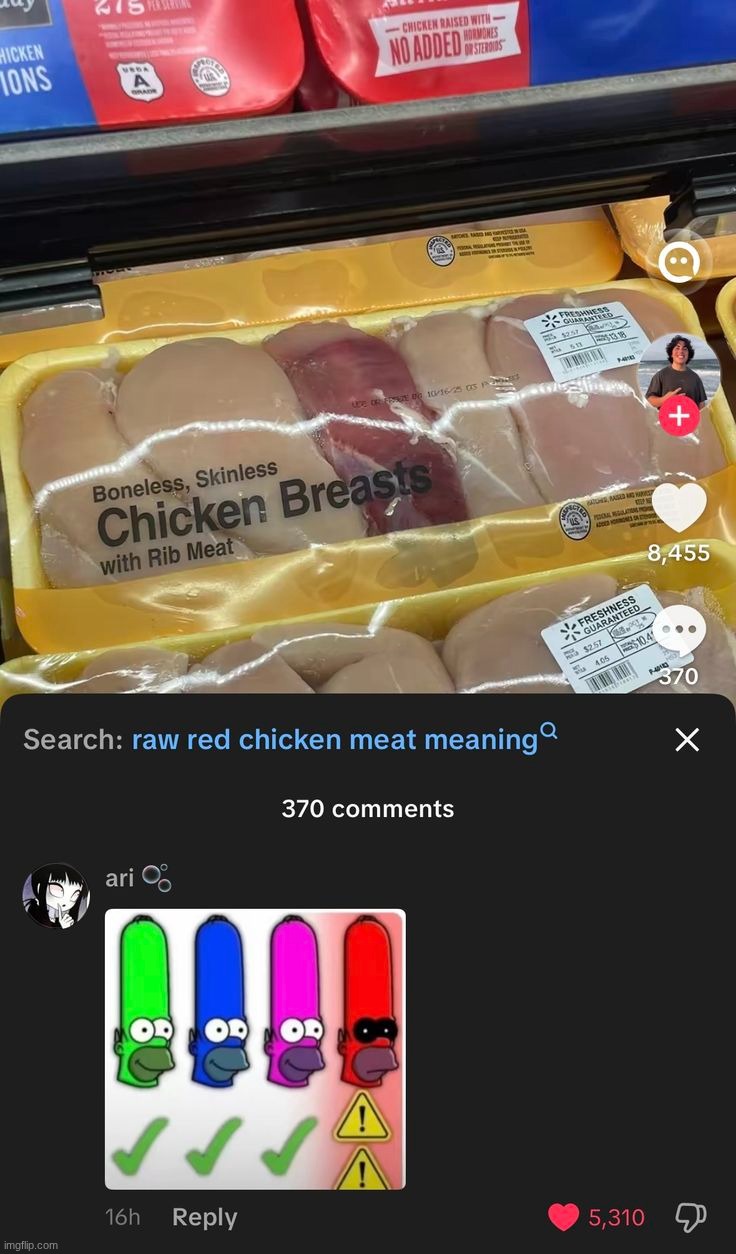Viewport: 736px width, 1254px height.
Task: Like the video with the heart icon
Action: pyautogui.click(x=679, y=508)
